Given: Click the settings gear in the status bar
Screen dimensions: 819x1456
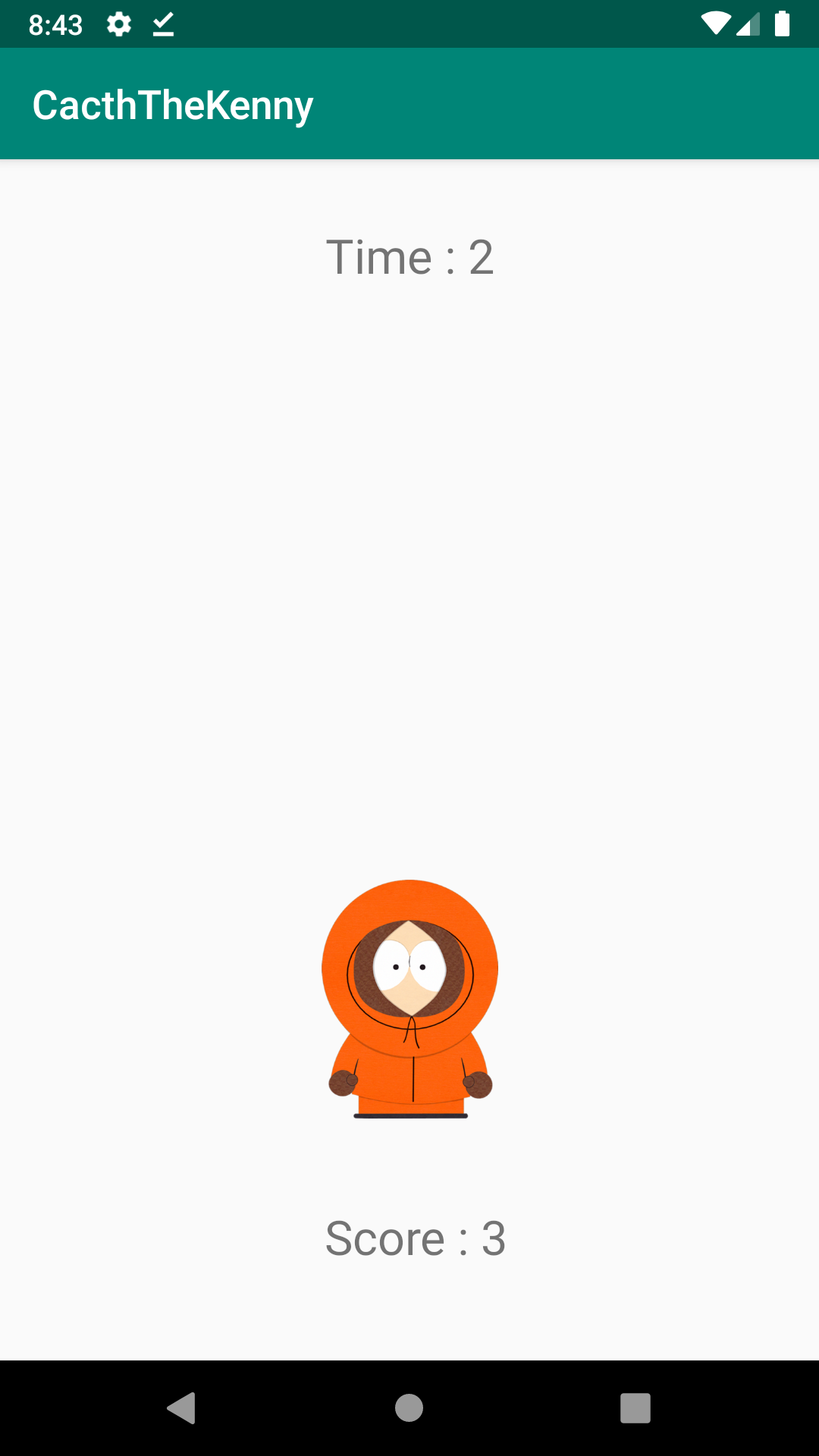Looking at the screenshot, I should [x=119, y=24].
